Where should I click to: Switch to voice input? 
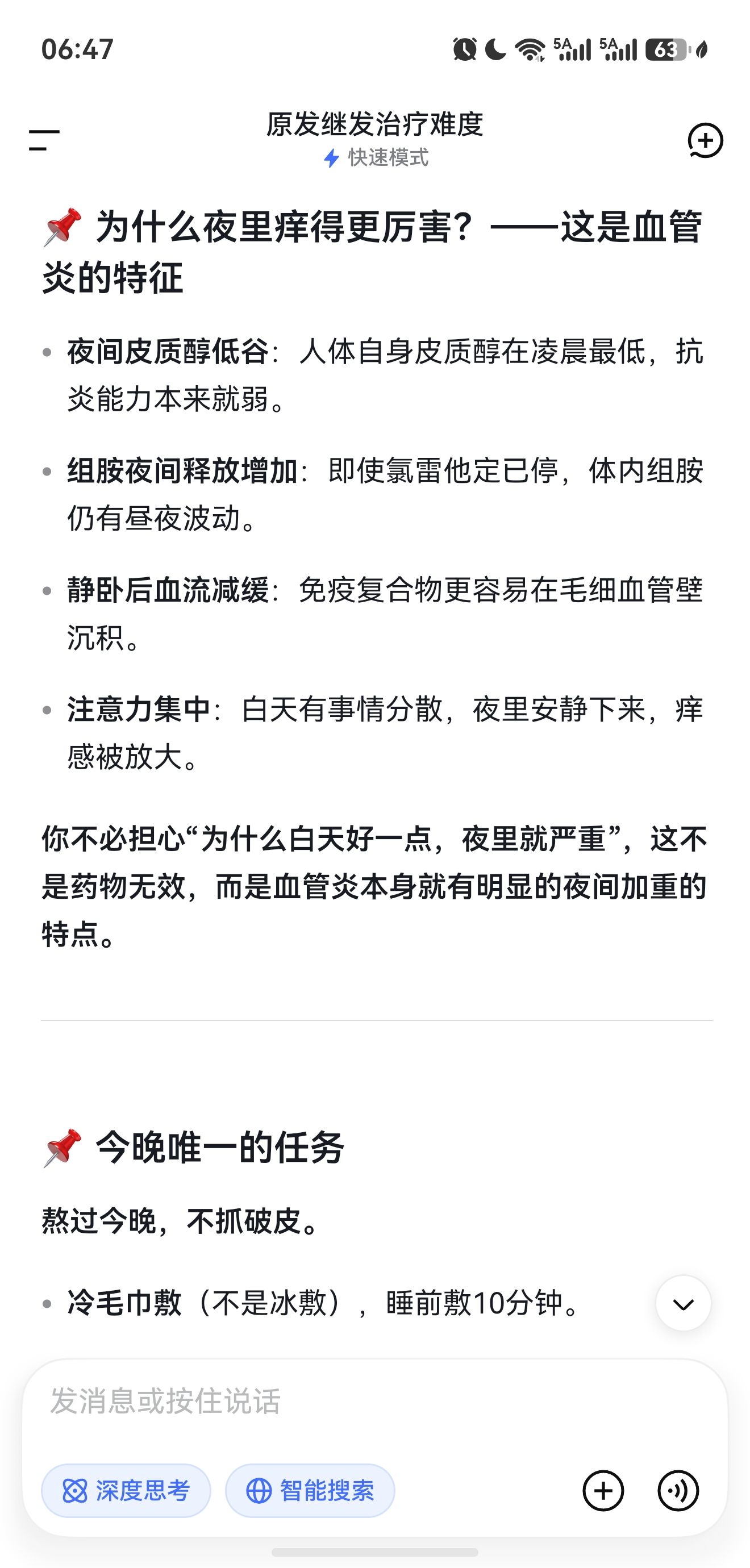(x=678, y=1491)
